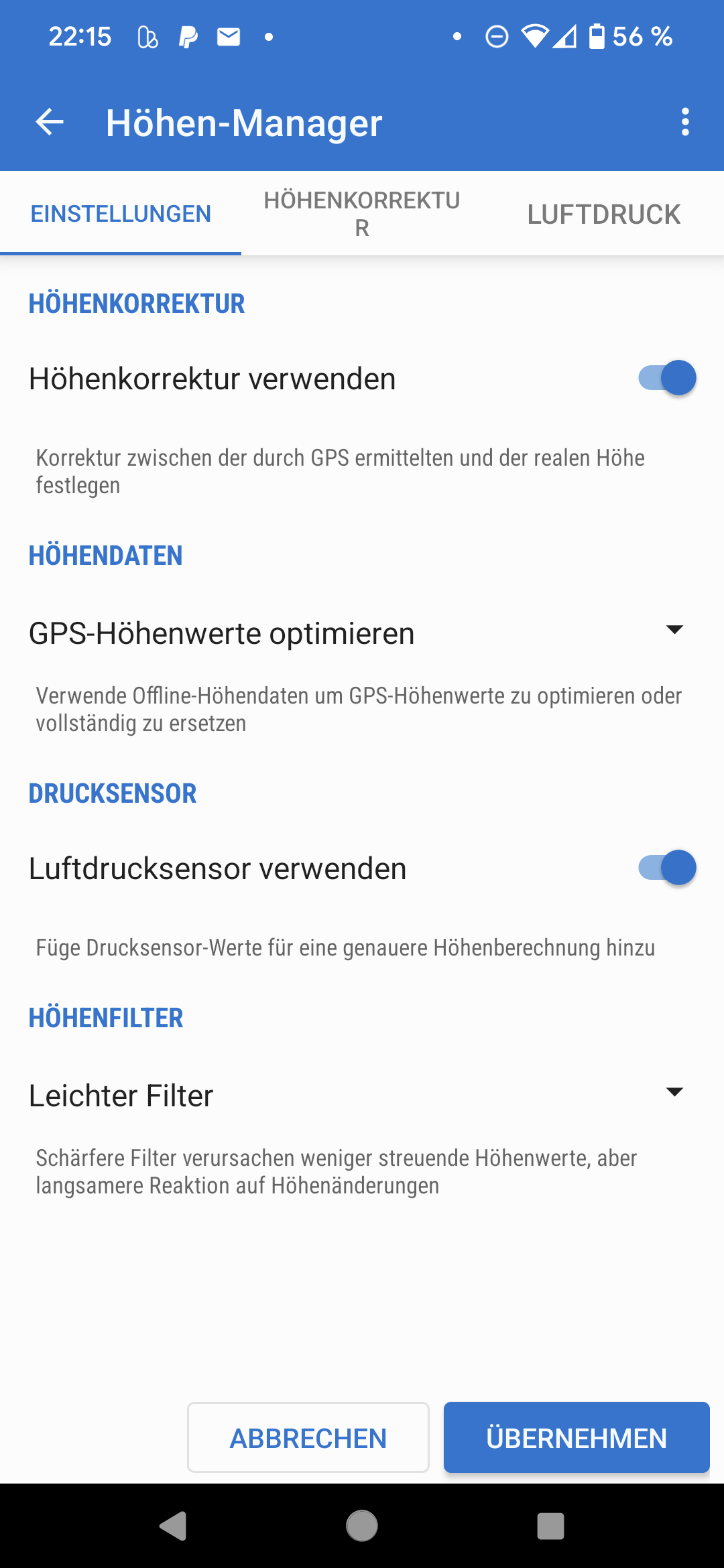Select the Einstellungen tab
724x1568 pixels.
[121, 214]
